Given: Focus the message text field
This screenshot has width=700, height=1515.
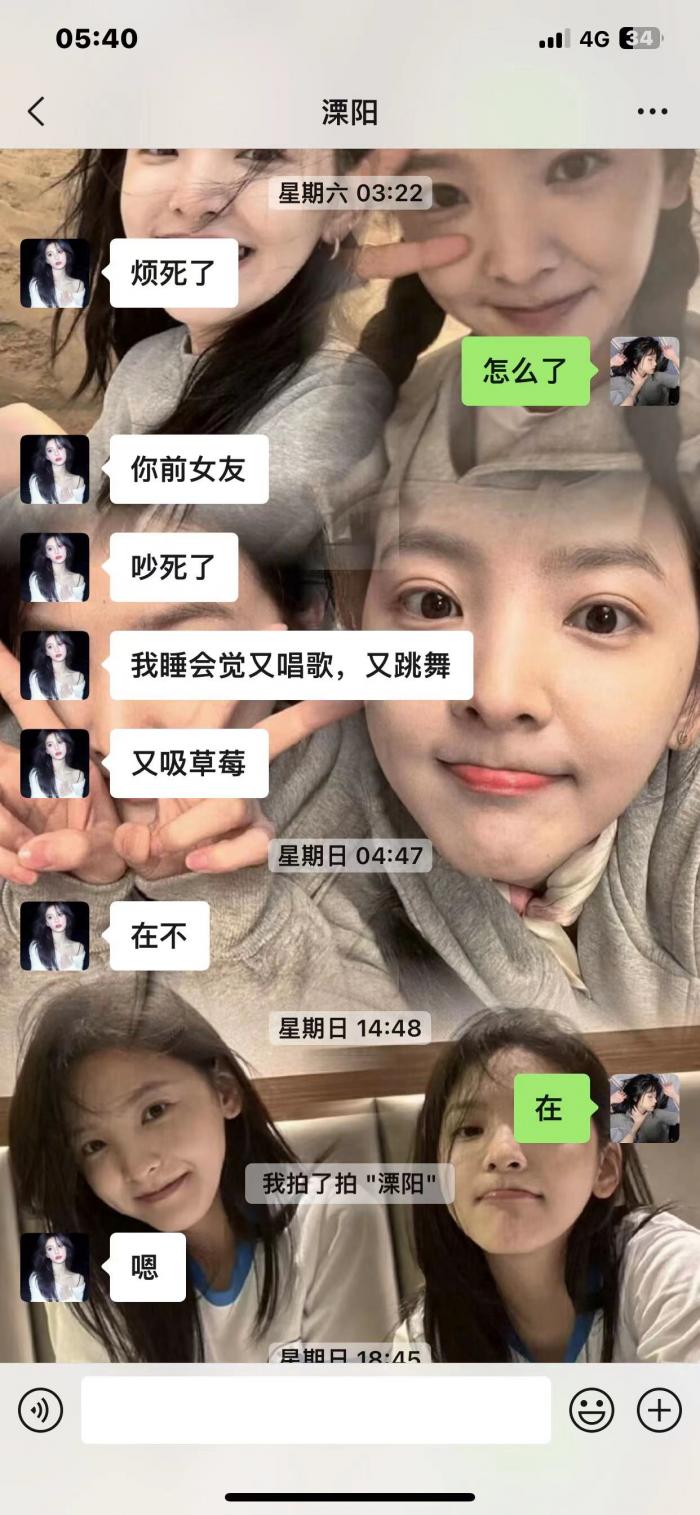Looking at the screenshot, I should [x=315, y=1410].
